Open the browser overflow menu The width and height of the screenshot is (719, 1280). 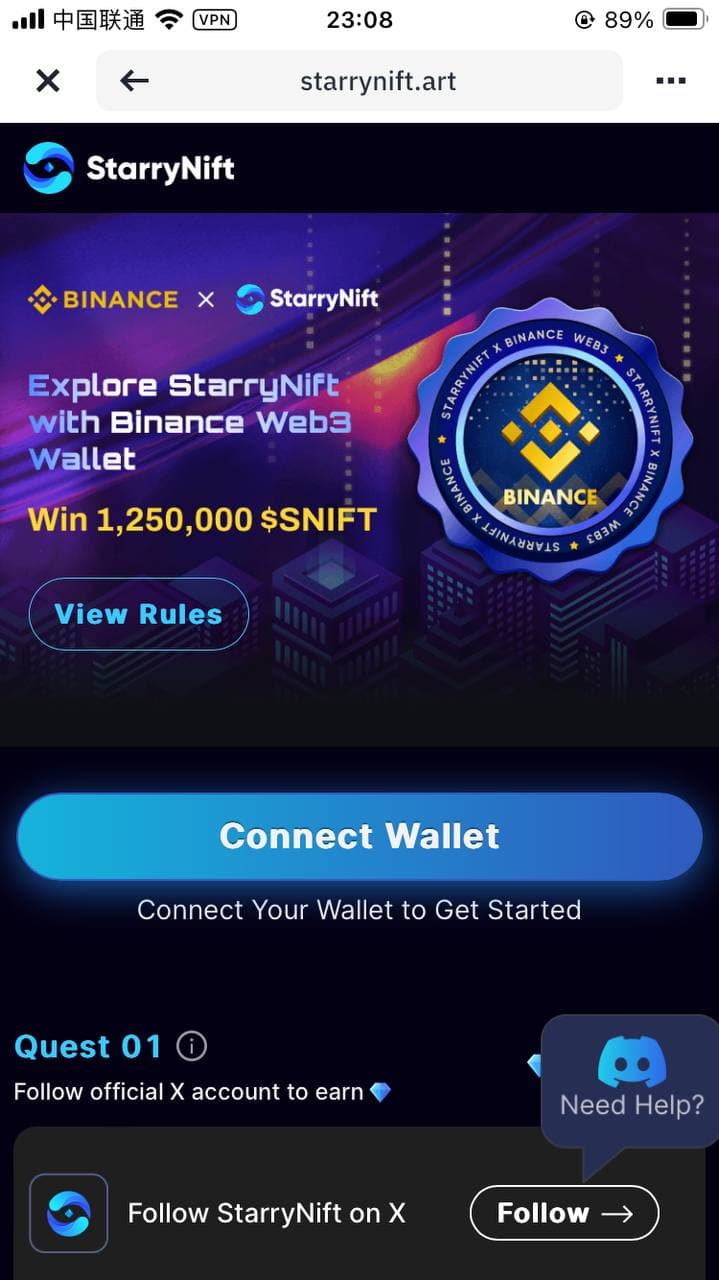click(x=670, y=81)
